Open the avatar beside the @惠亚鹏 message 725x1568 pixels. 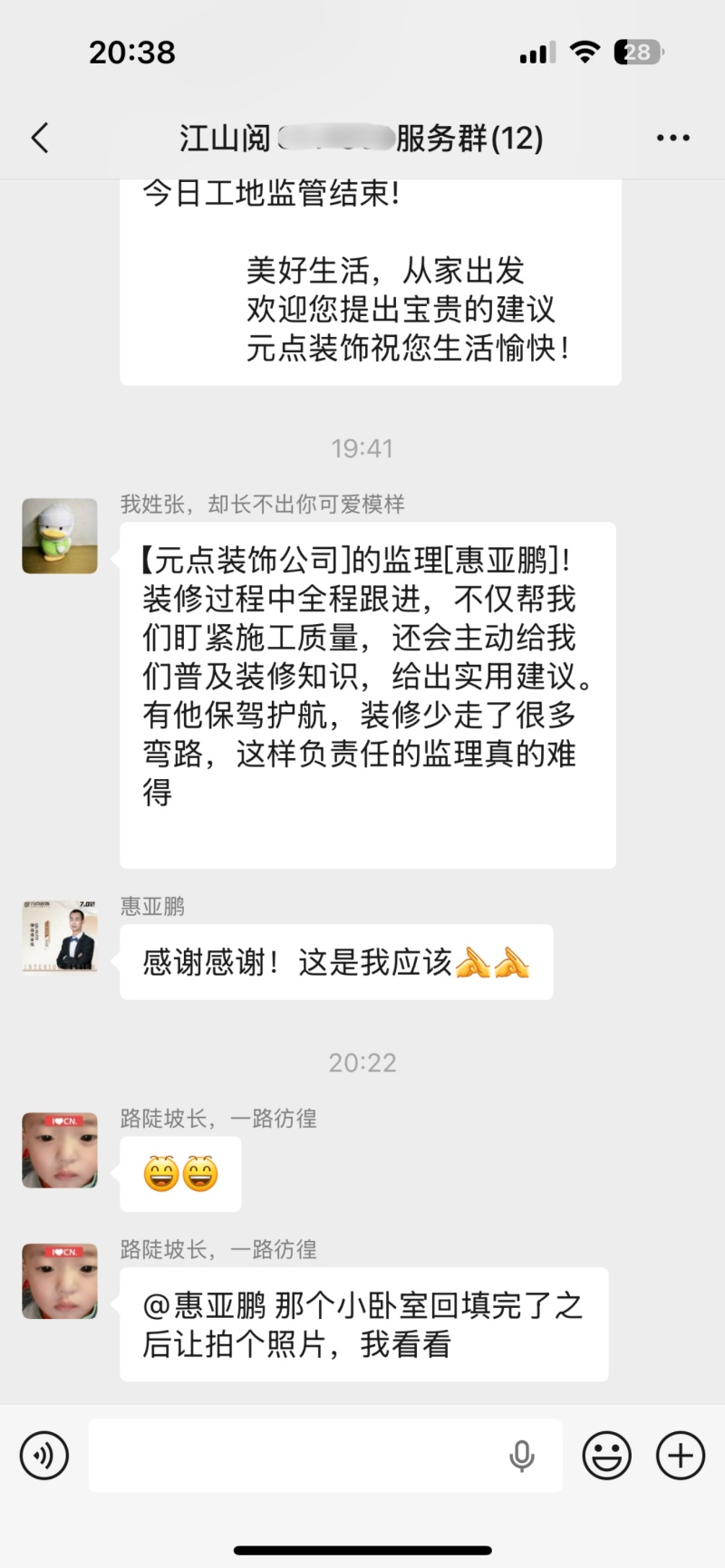[x=60, y=1281]
